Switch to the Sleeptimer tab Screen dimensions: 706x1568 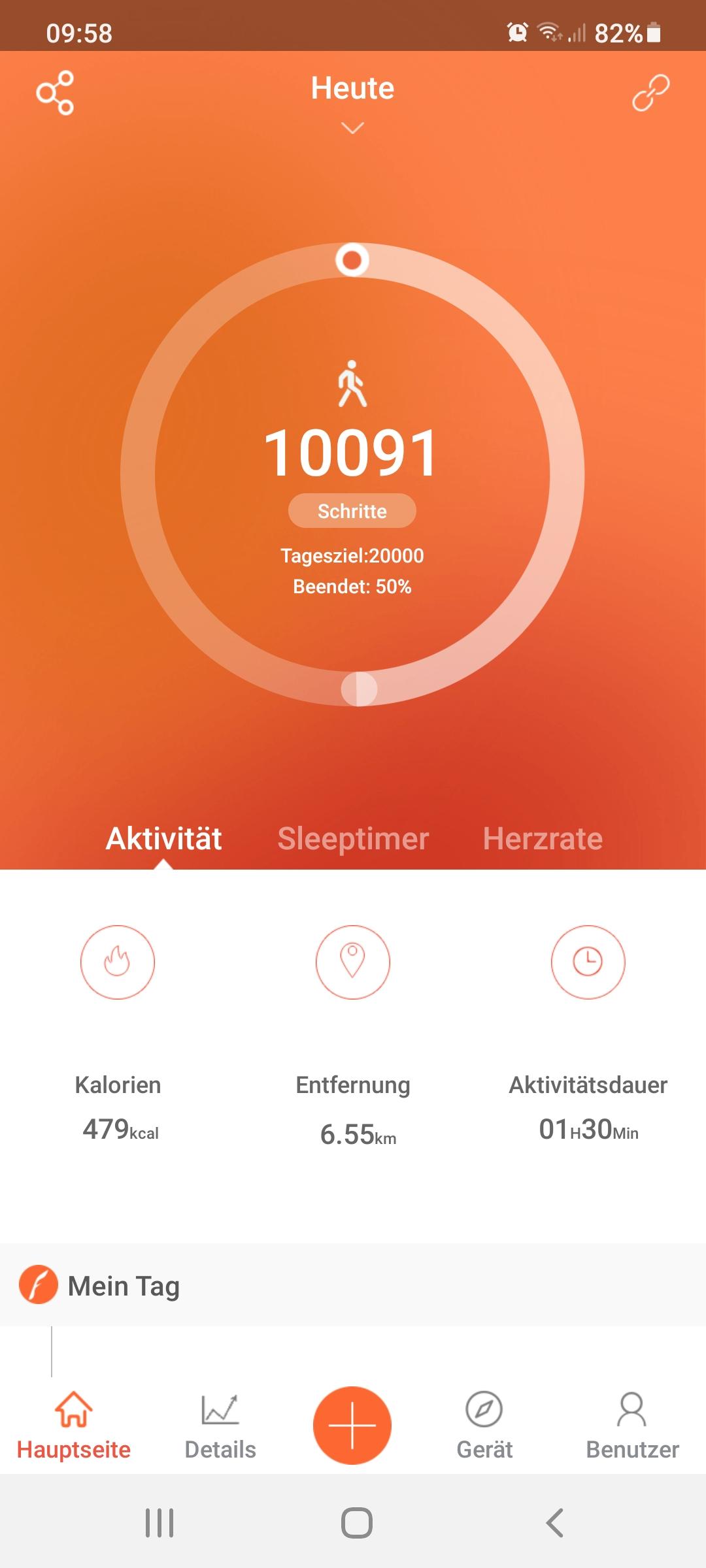click(353, 838)
